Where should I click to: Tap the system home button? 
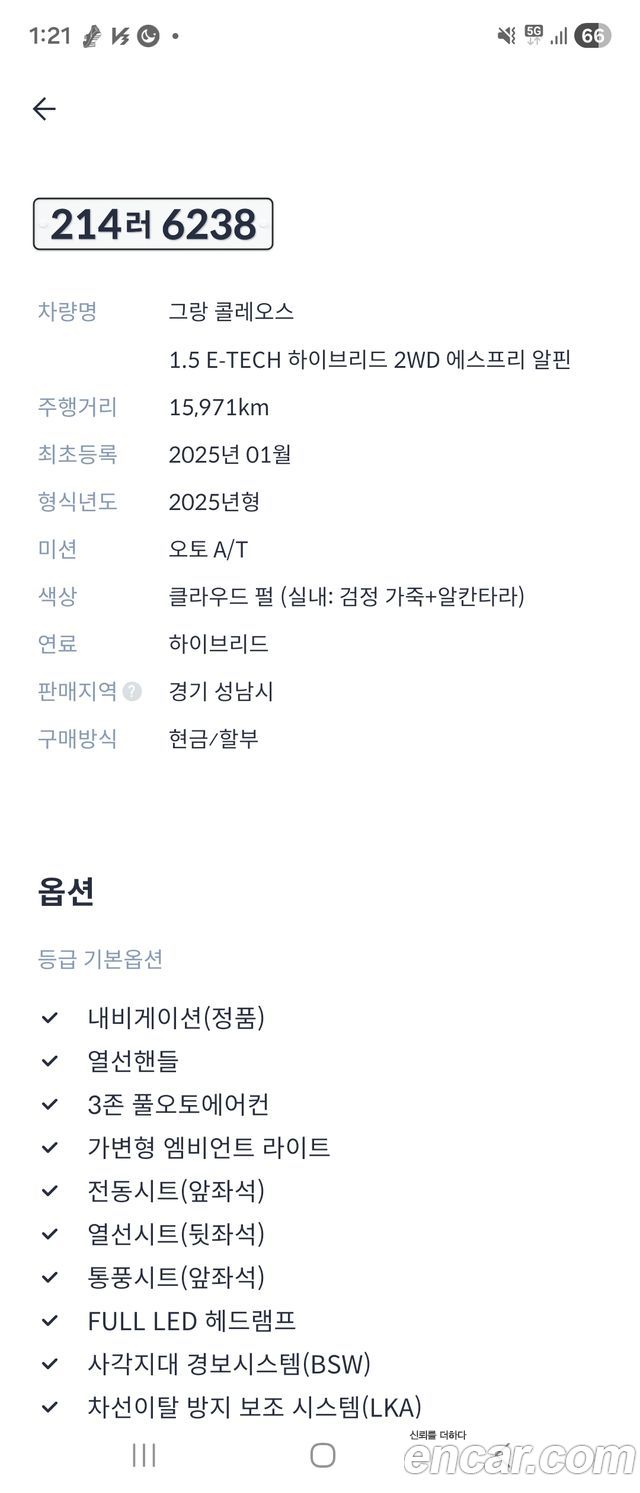(322, 1455)
